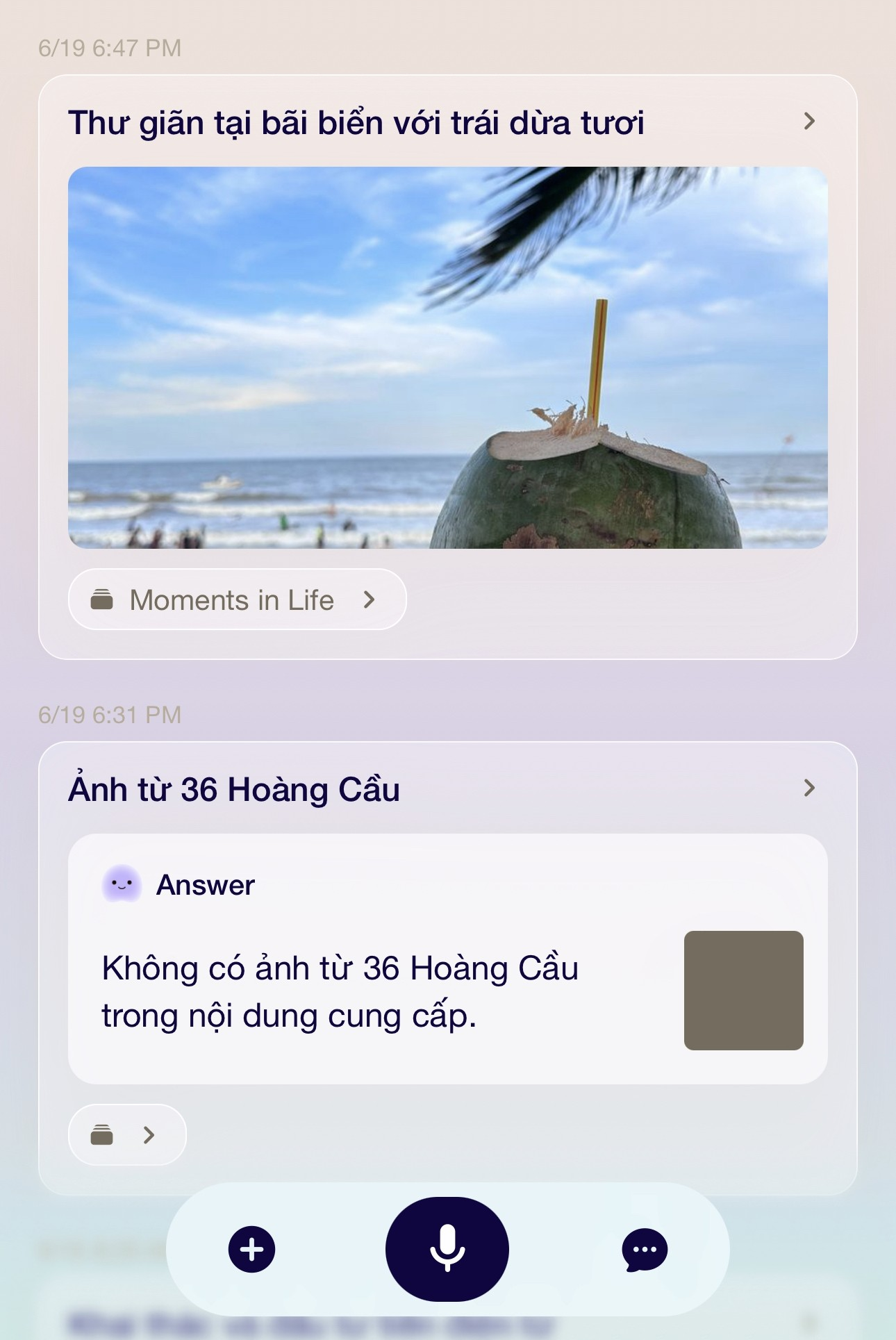Screen dimensions: 896x1340
Task: Add a new item with plus button
Action: (x=251, y=1249)
